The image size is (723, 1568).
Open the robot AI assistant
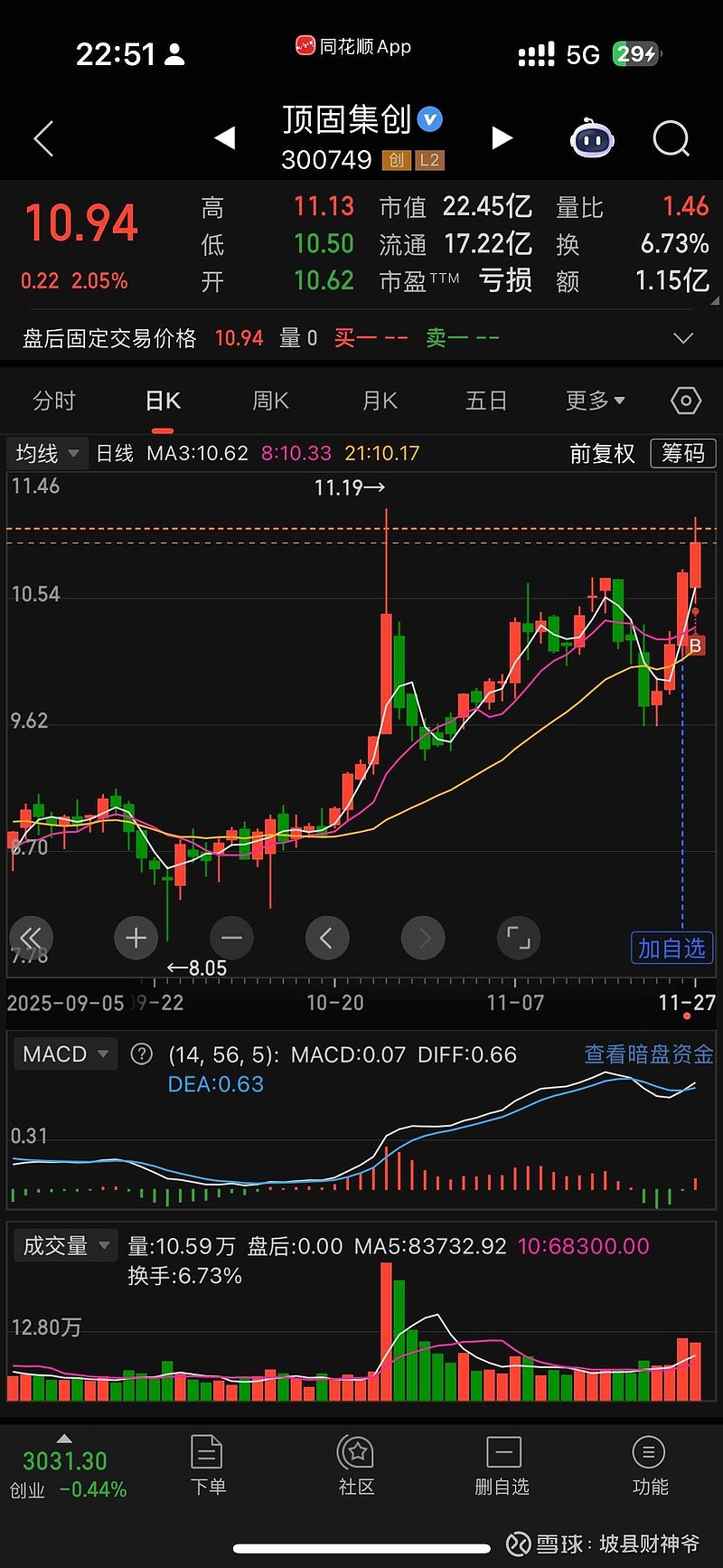click(x=592, y=138)
